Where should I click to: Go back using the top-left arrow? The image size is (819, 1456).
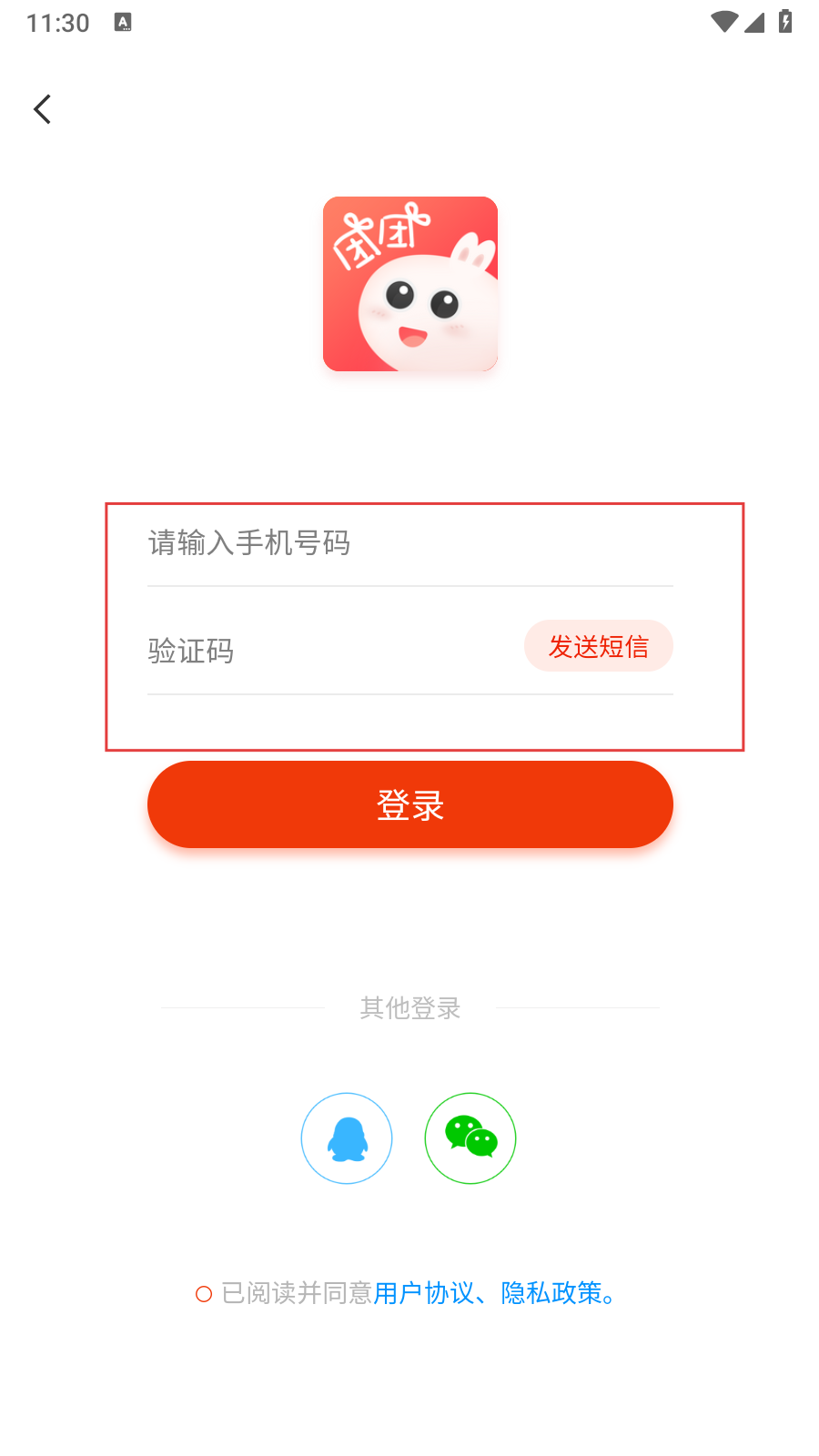42,109
